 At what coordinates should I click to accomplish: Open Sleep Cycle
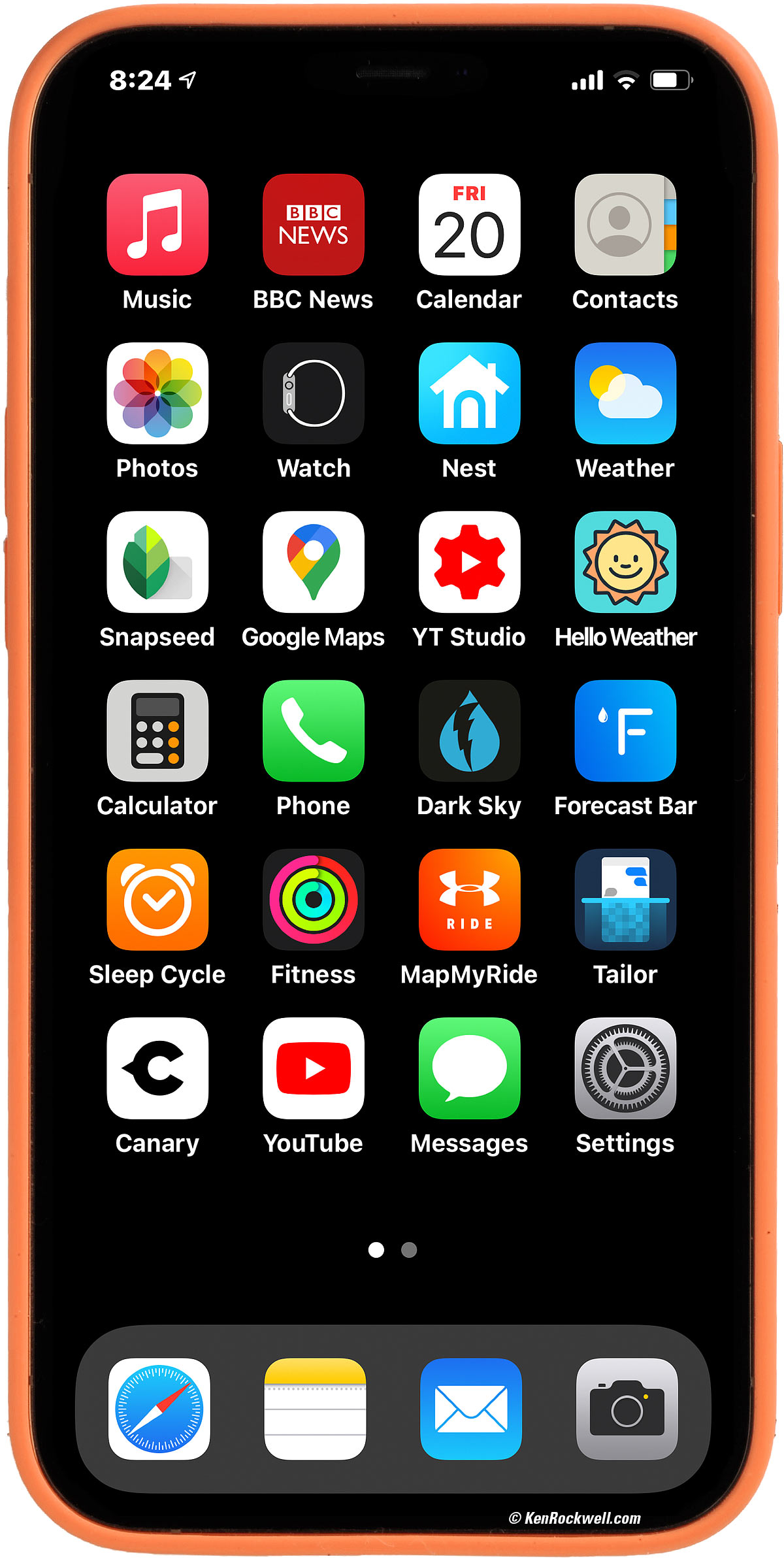pyautogui.click(x=157, y=899)
